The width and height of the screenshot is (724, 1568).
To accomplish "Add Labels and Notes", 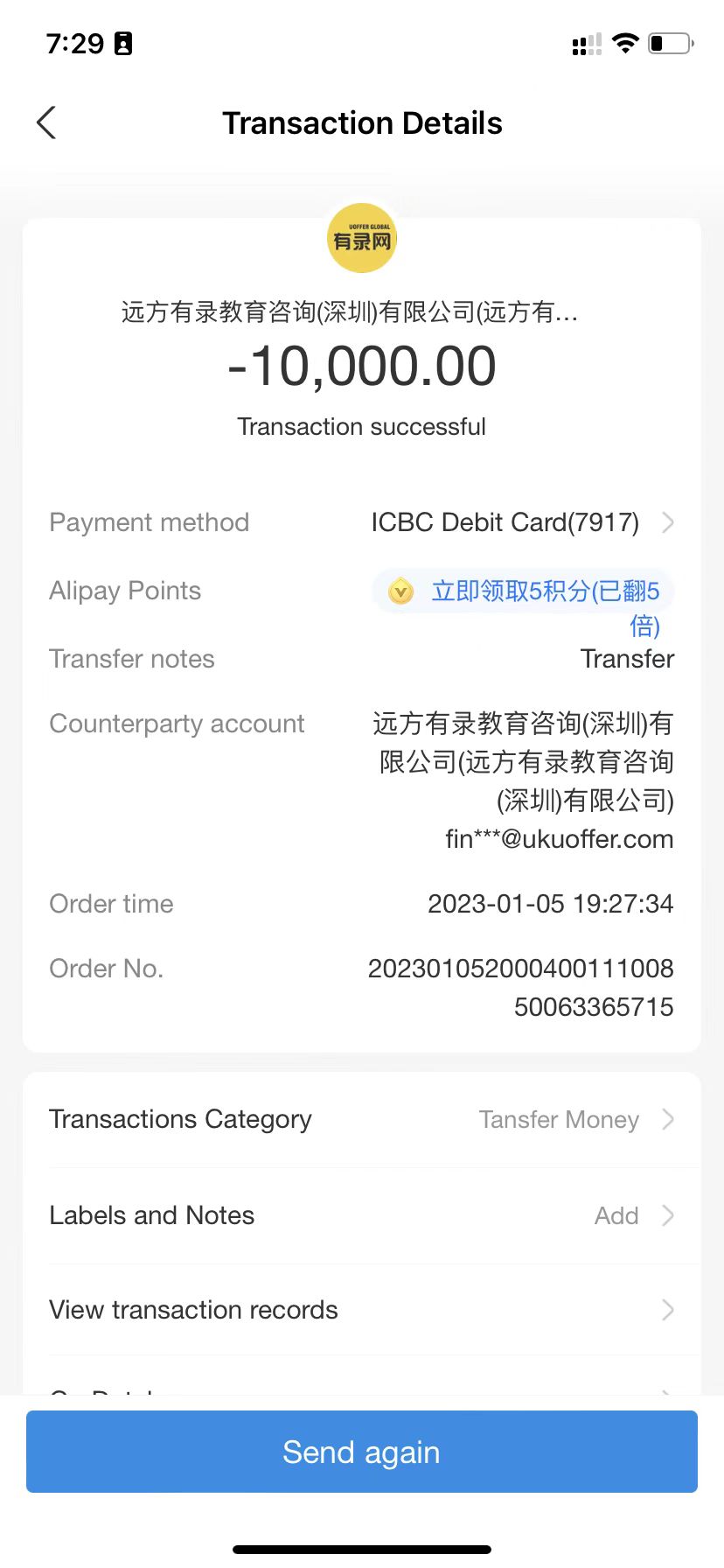I will [362, 1215].
